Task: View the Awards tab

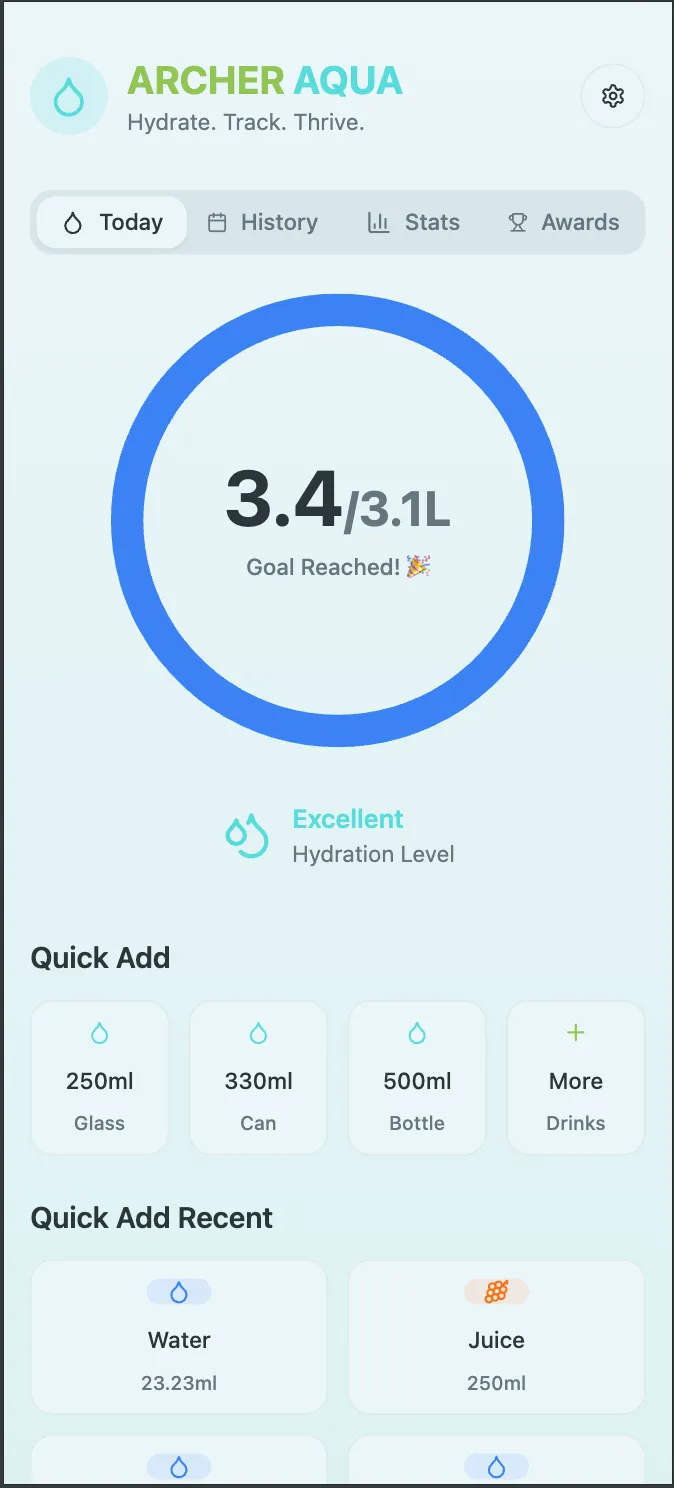Action: pos(564,222)
